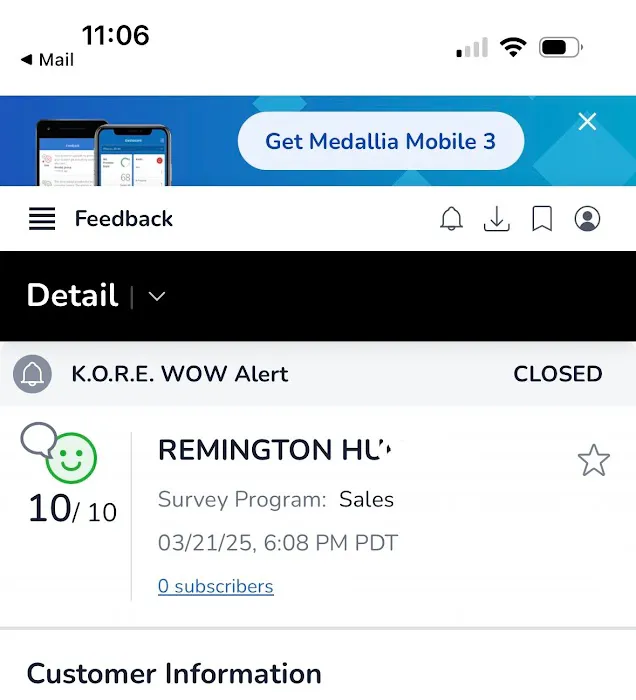Dismiss the Medallia Mobile banner
Screen dimensions: 636x700
click(x=587, y=122)
